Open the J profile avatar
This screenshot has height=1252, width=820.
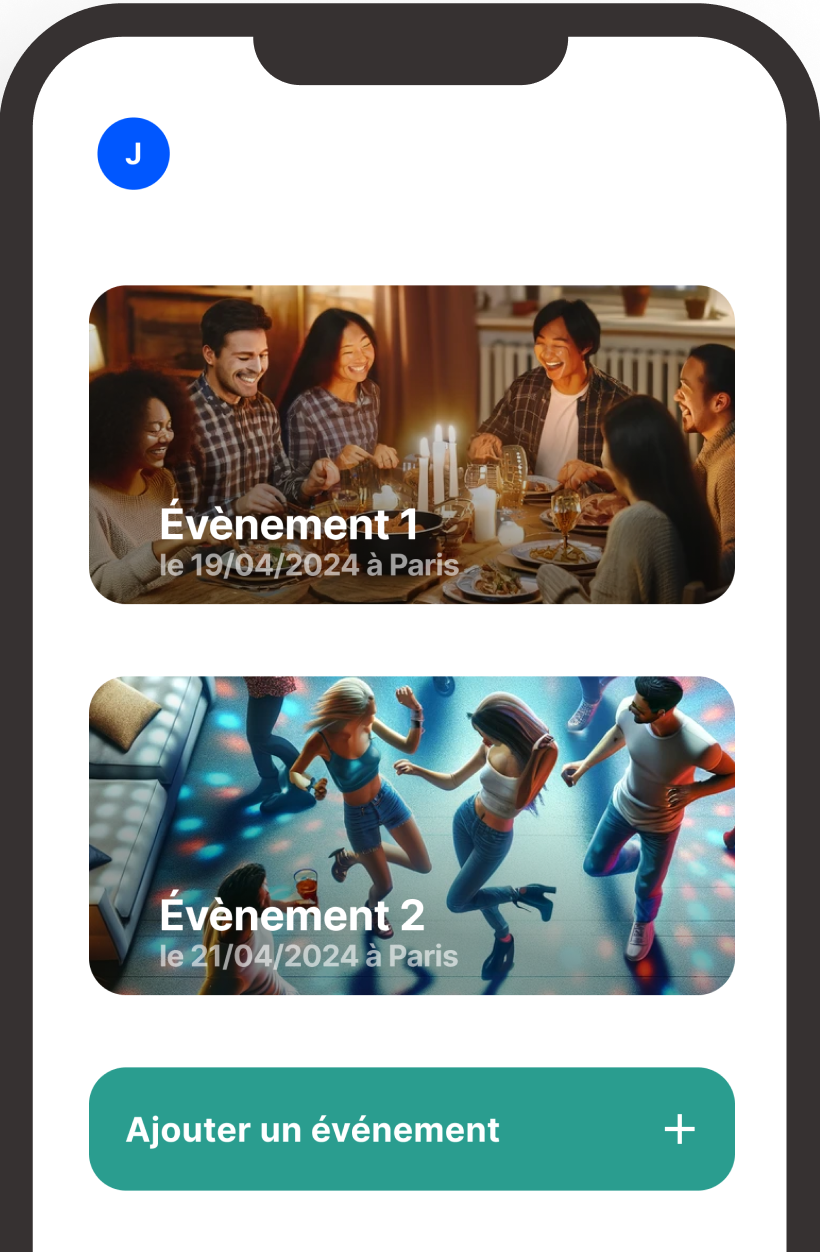pos(133,154)
